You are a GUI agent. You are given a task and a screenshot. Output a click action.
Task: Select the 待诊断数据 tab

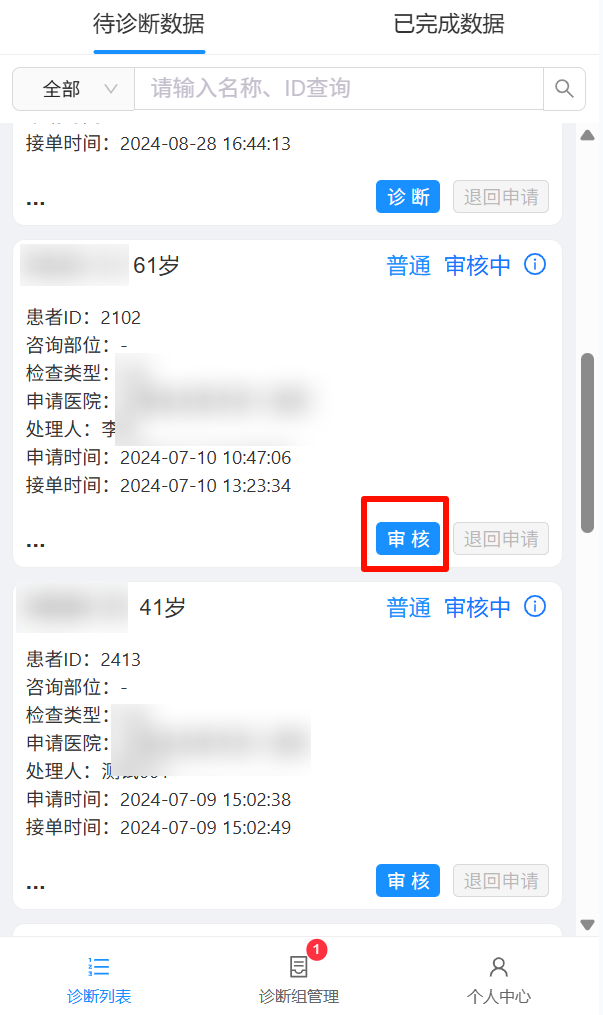point(149,25)
